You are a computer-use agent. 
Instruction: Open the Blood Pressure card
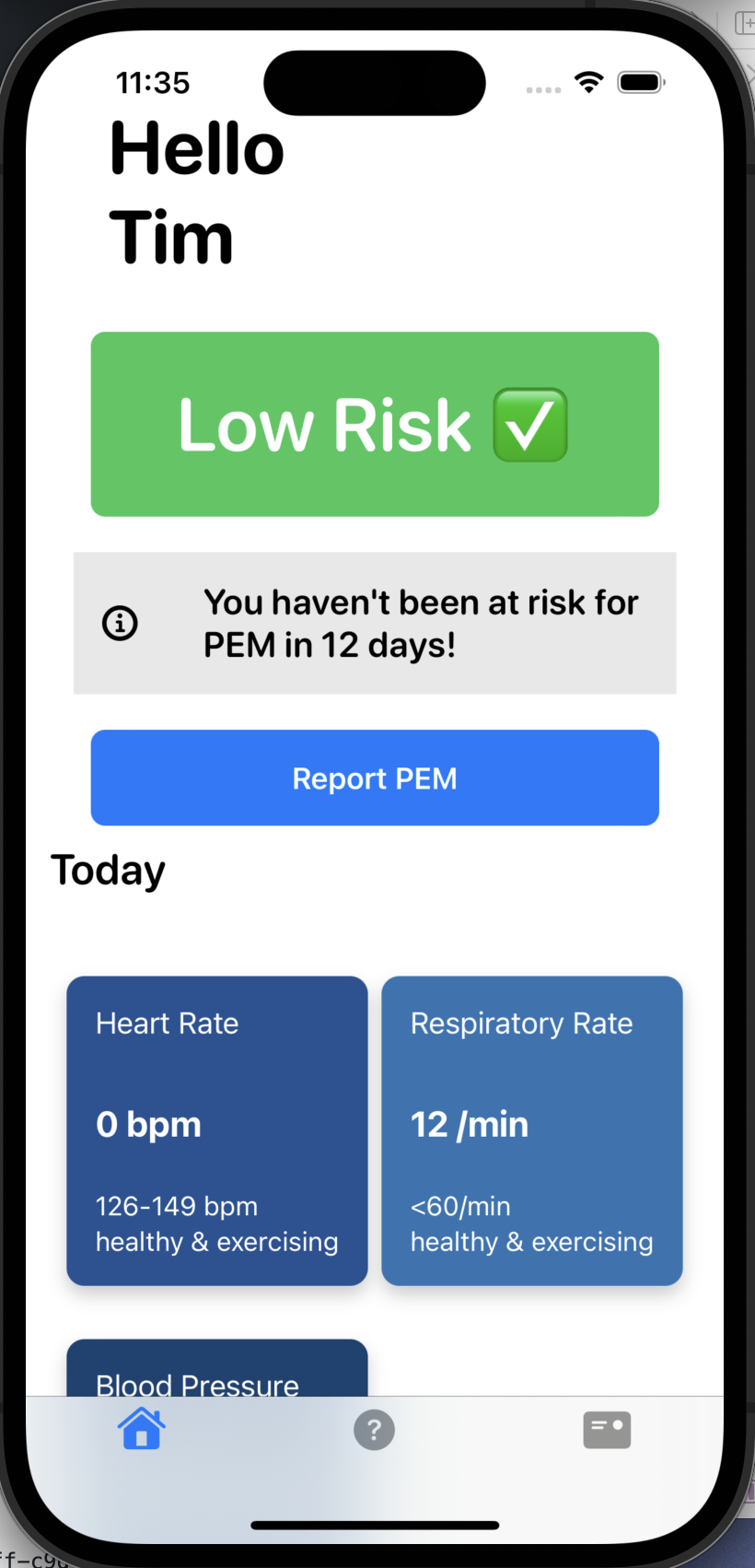point(217,1368)
